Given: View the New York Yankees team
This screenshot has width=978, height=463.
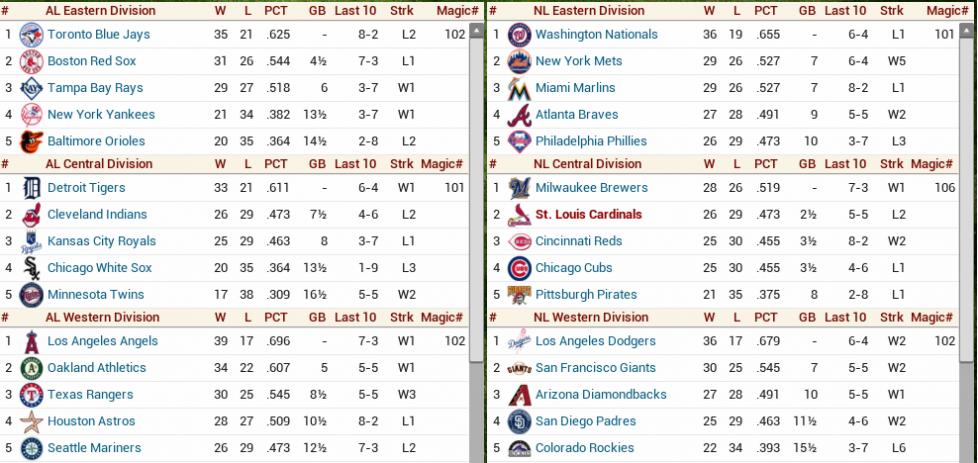Looking at the screenshot, I should coord(96,114).
